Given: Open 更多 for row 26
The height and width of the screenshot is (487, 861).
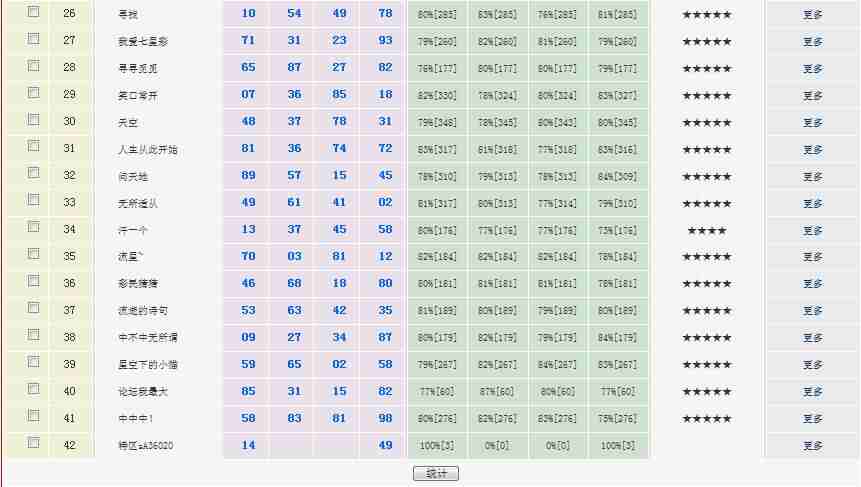Looking at the screenshot, I should click(x=813, y=15).
